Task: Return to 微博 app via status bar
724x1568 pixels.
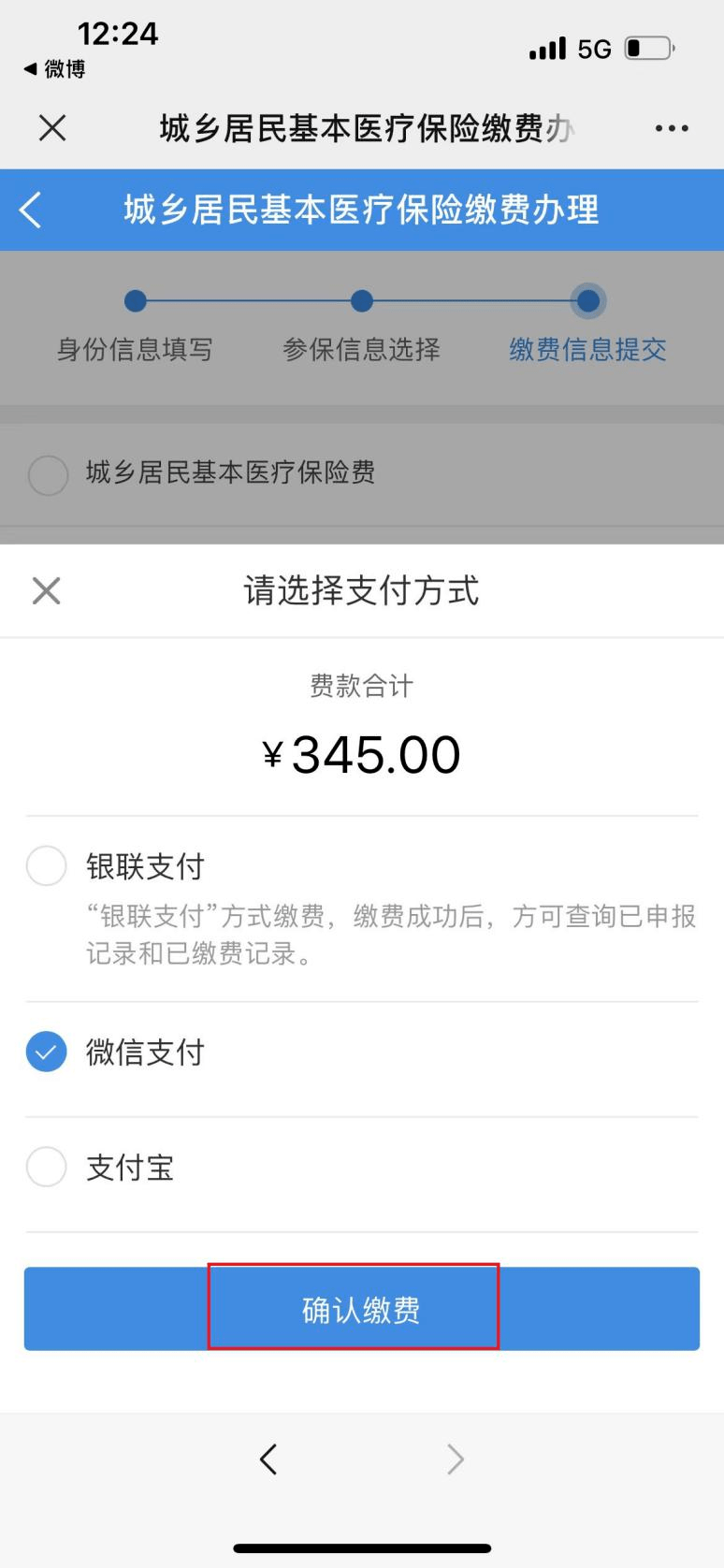Action: (x=54, y=69)
